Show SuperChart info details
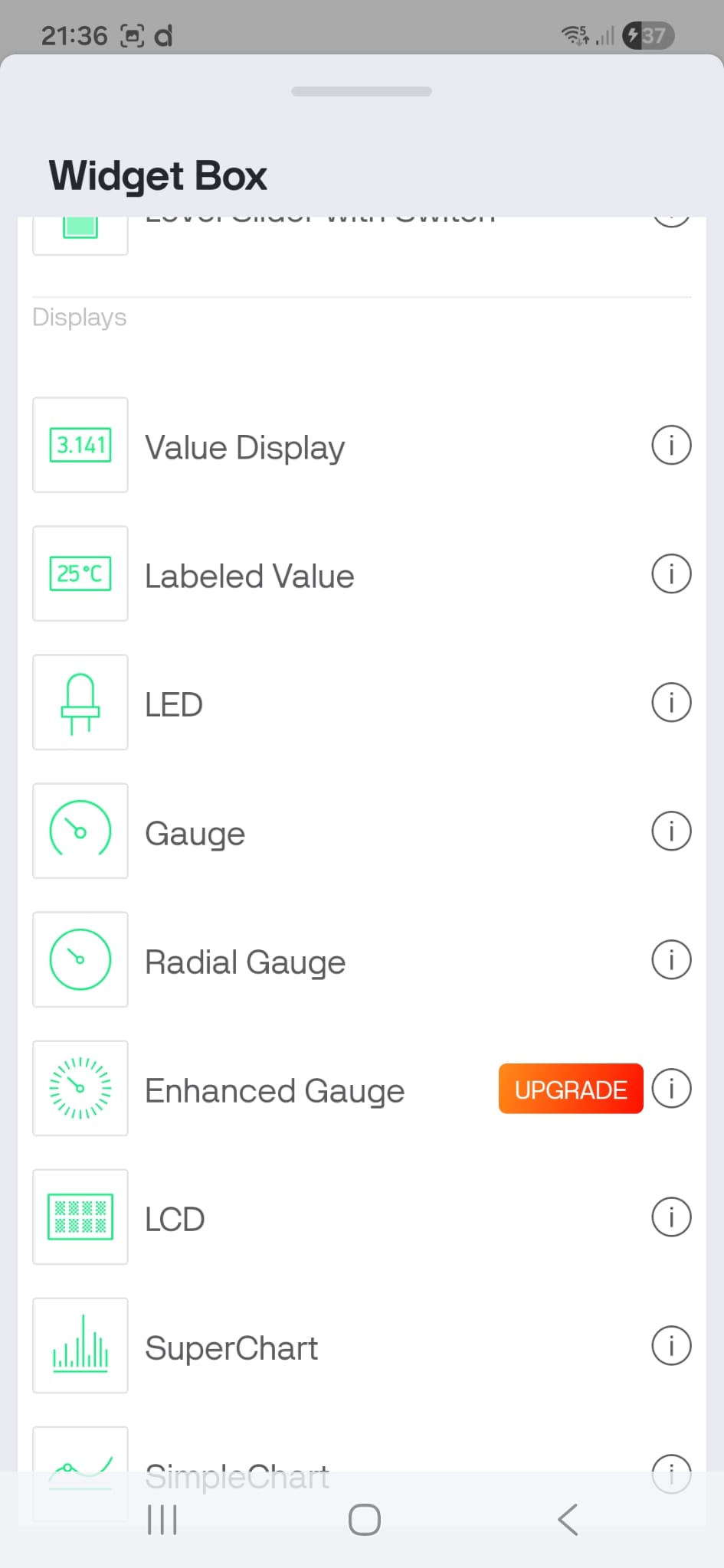The width and height of the screenshot is (724, 1568). click(x=671, y=1345)
